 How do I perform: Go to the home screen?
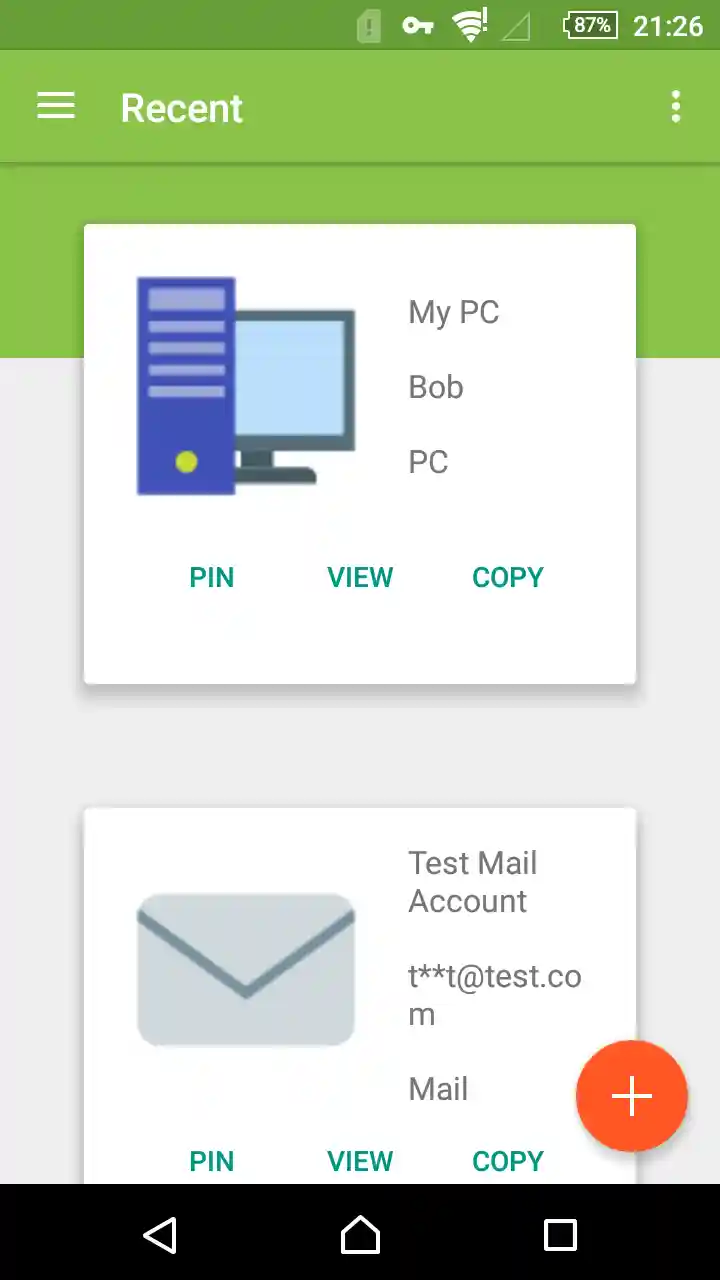(360, 1235)
